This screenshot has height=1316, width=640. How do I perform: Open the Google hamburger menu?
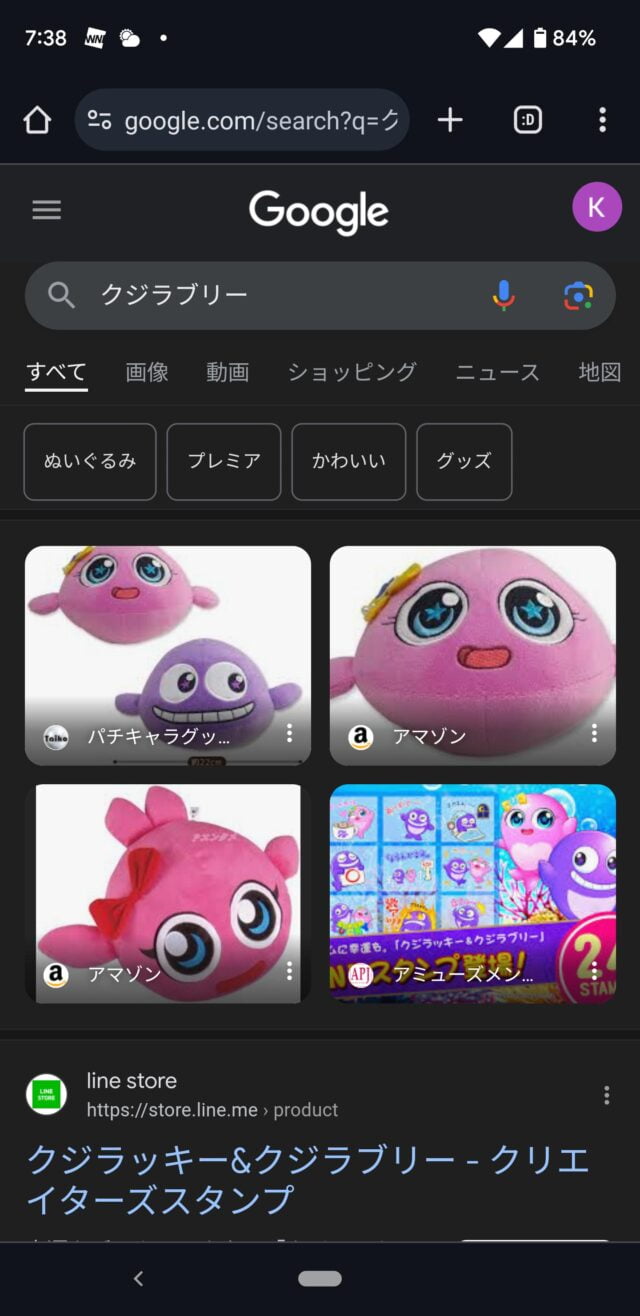[x=46, y=210]
